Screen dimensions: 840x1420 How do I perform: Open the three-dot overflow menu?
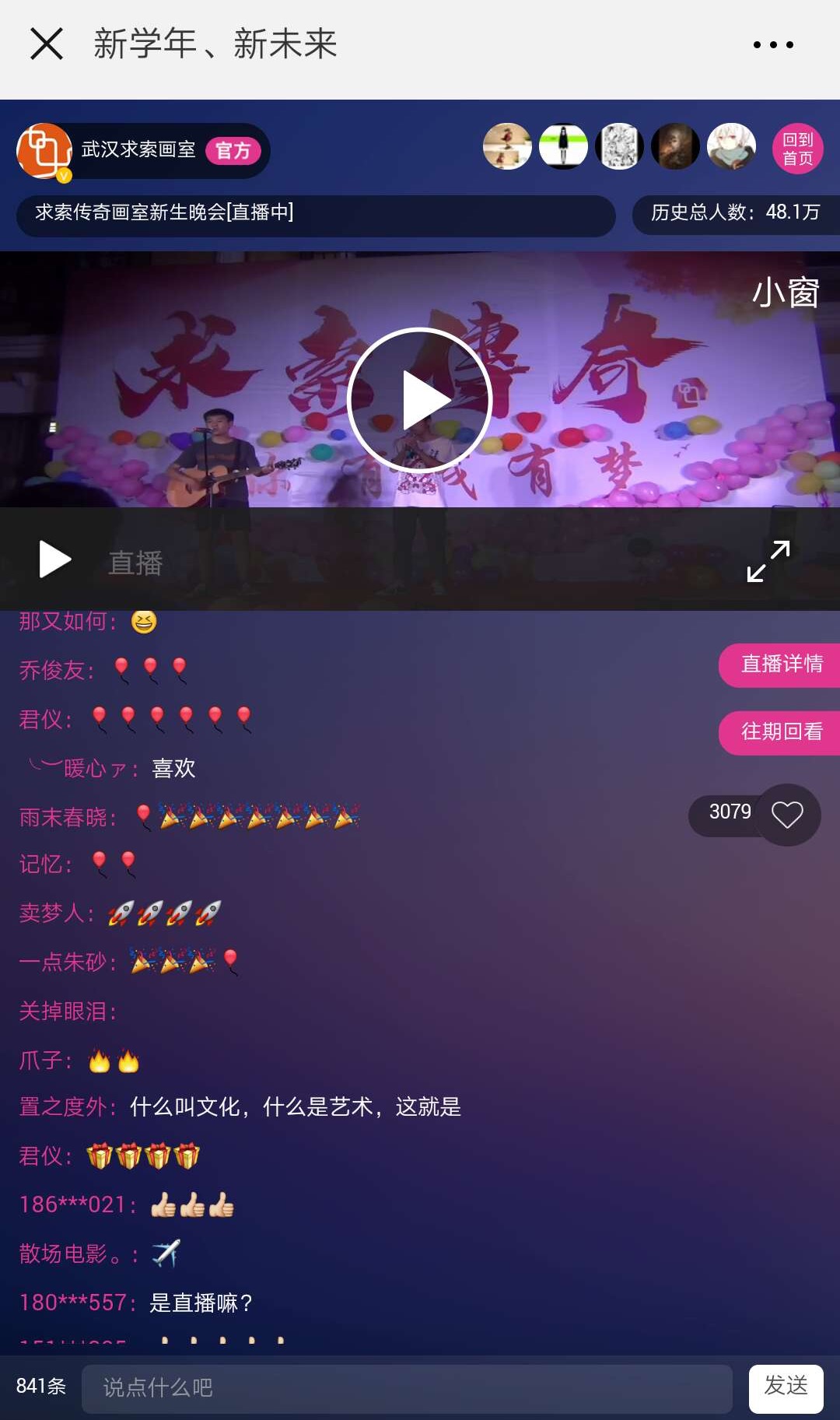tap(773, 44)
